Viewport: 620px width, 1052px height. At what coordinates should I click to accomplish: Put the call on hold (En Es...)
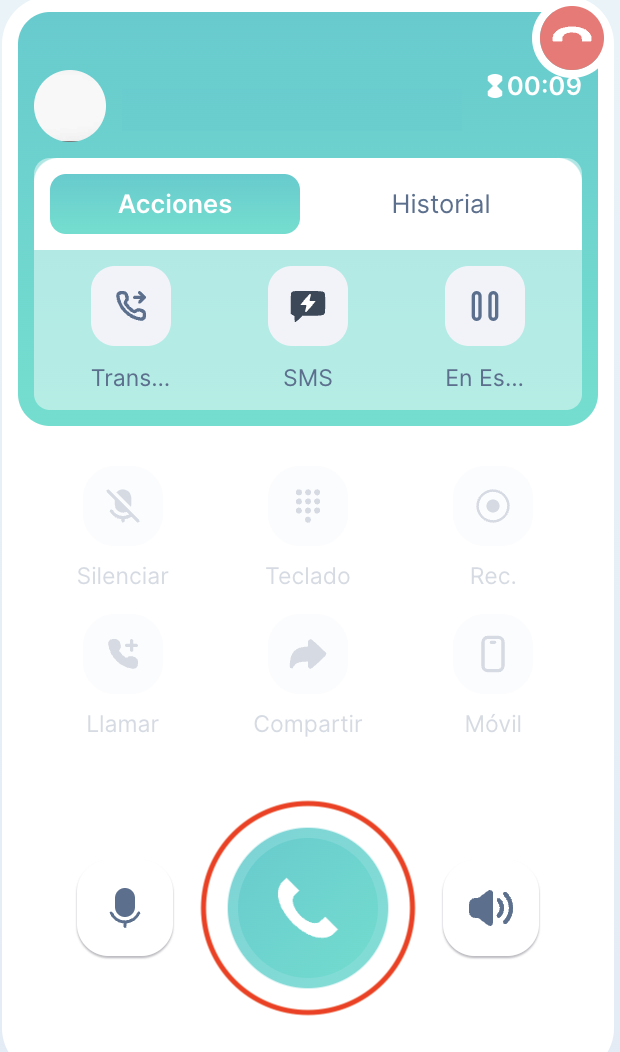pos(485,306)
